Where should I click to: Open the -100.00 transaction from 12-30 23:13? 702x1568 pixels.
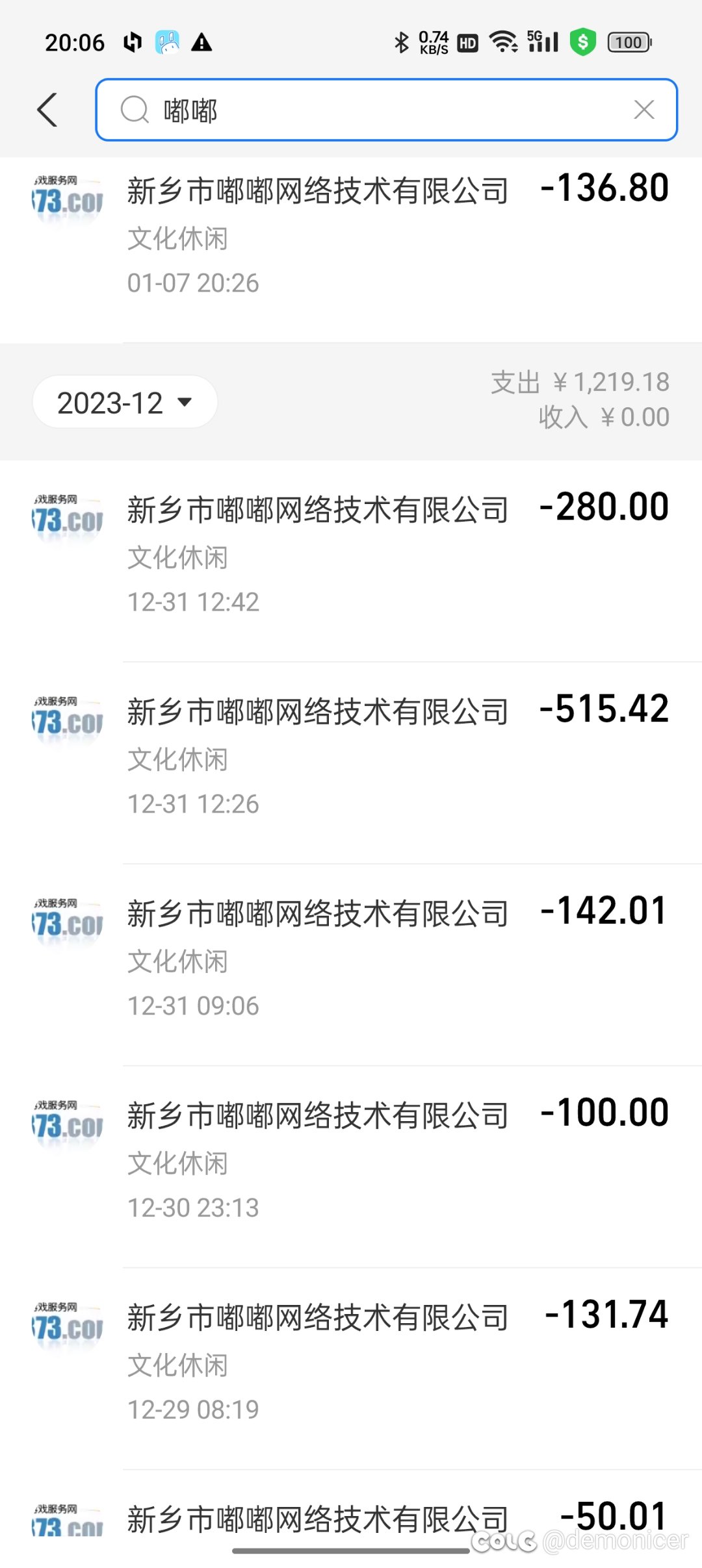coord(351,1167)
